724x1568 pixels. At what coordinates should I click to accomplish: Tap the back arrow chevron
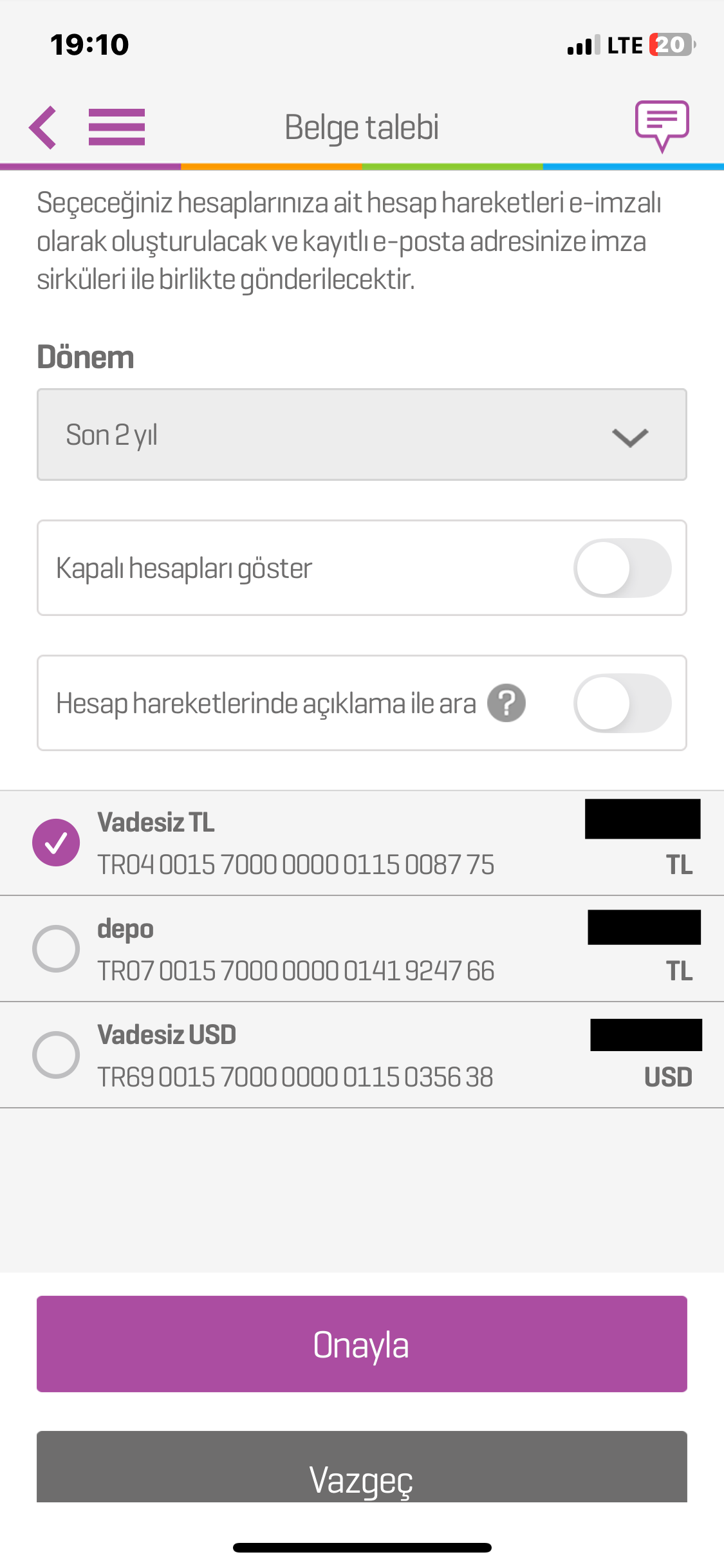coord(43,127)
